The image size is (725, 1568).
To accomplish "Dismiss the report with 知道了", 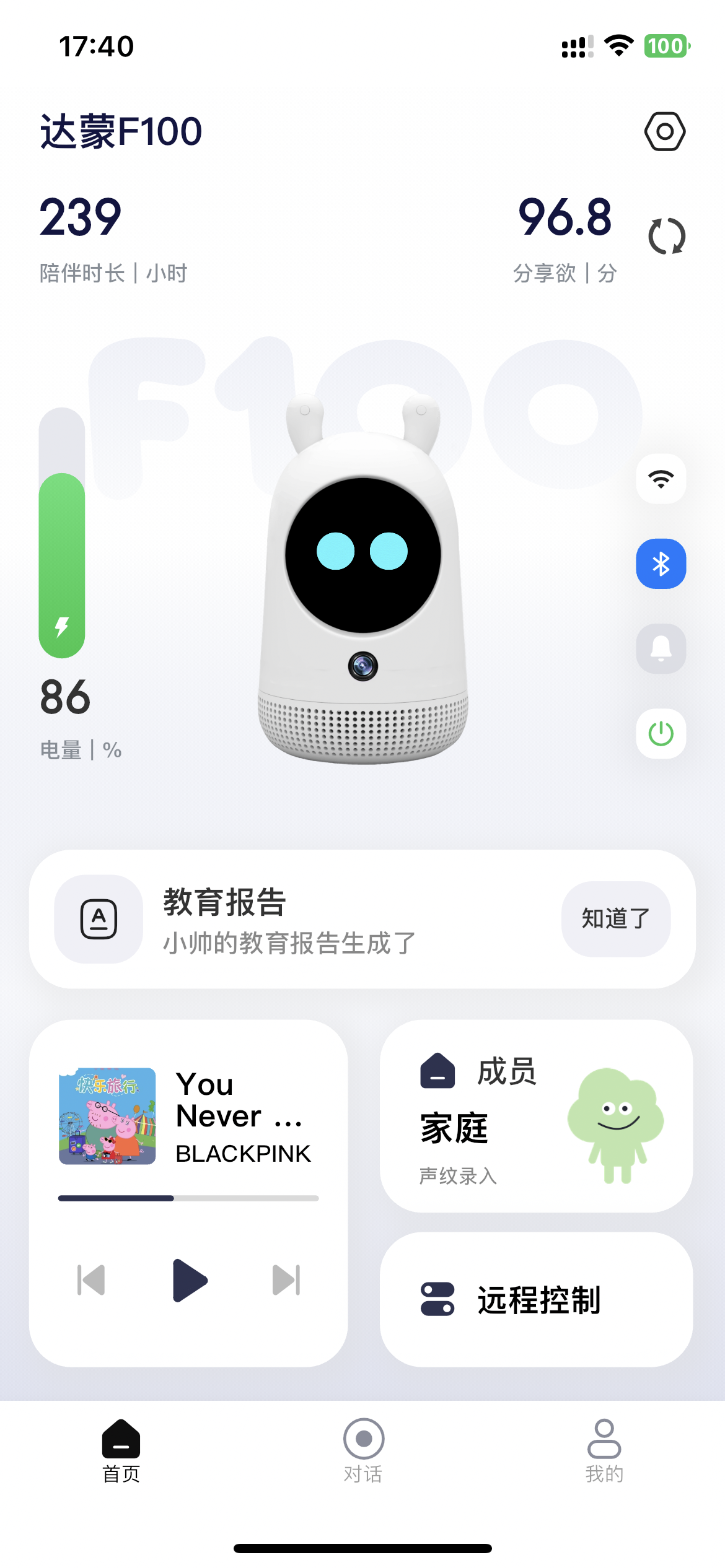I will pyautogui.click(x=615, y=918).
